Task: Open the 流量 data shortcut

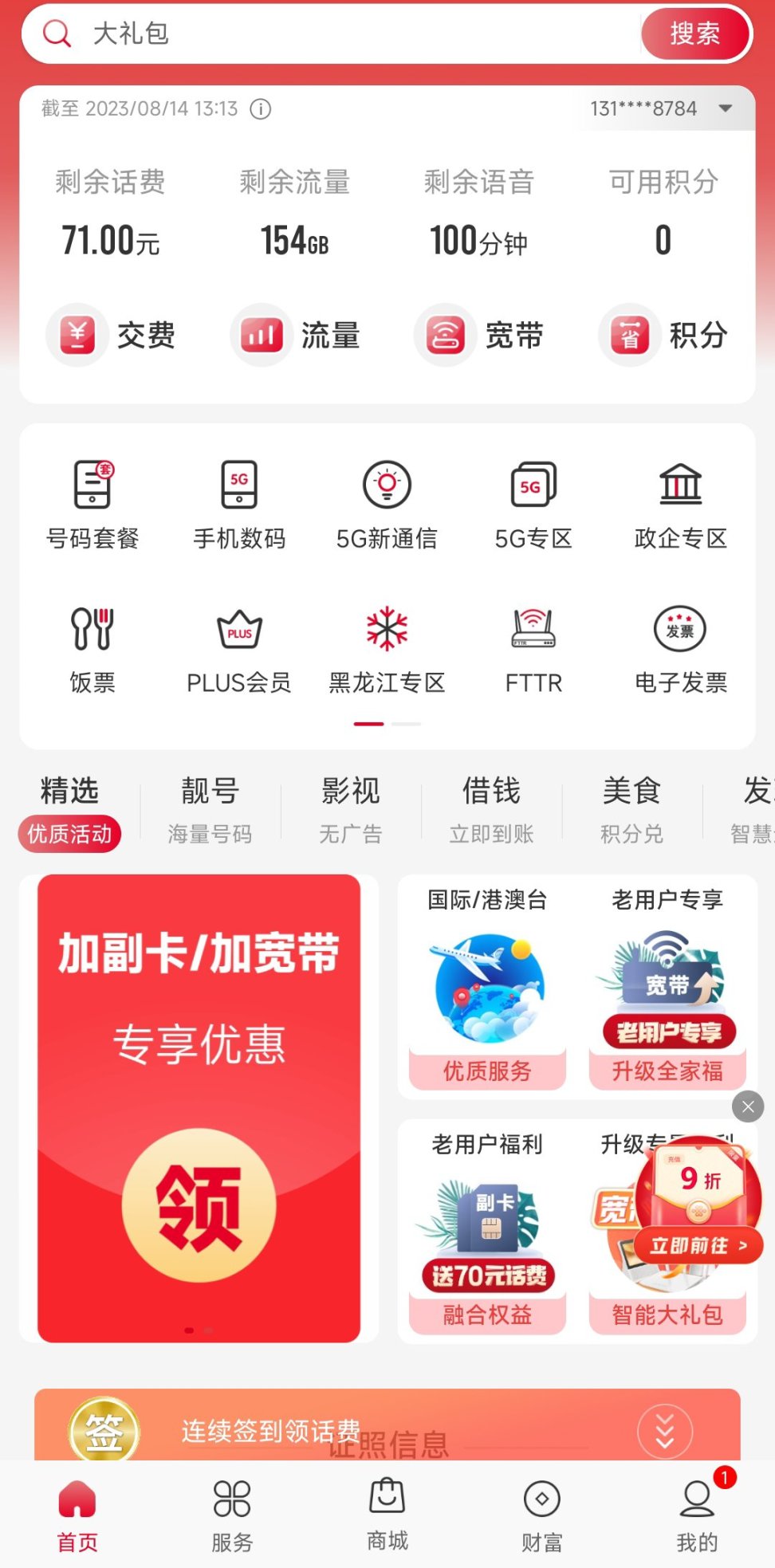Action: point(296,336)
